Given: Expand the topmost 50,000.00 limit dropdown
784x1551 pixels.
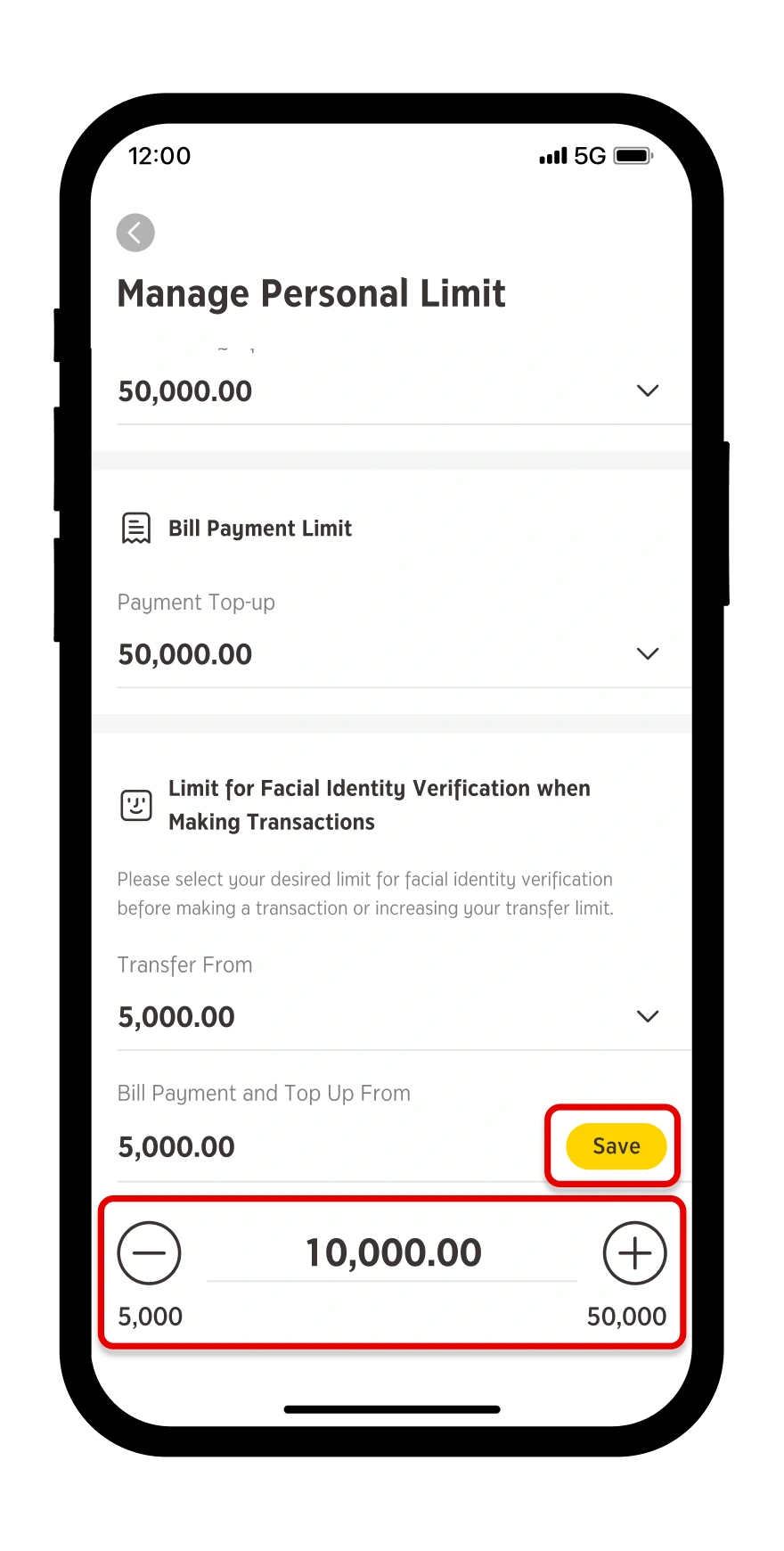Looking at the screenshot, I should 648,390.
